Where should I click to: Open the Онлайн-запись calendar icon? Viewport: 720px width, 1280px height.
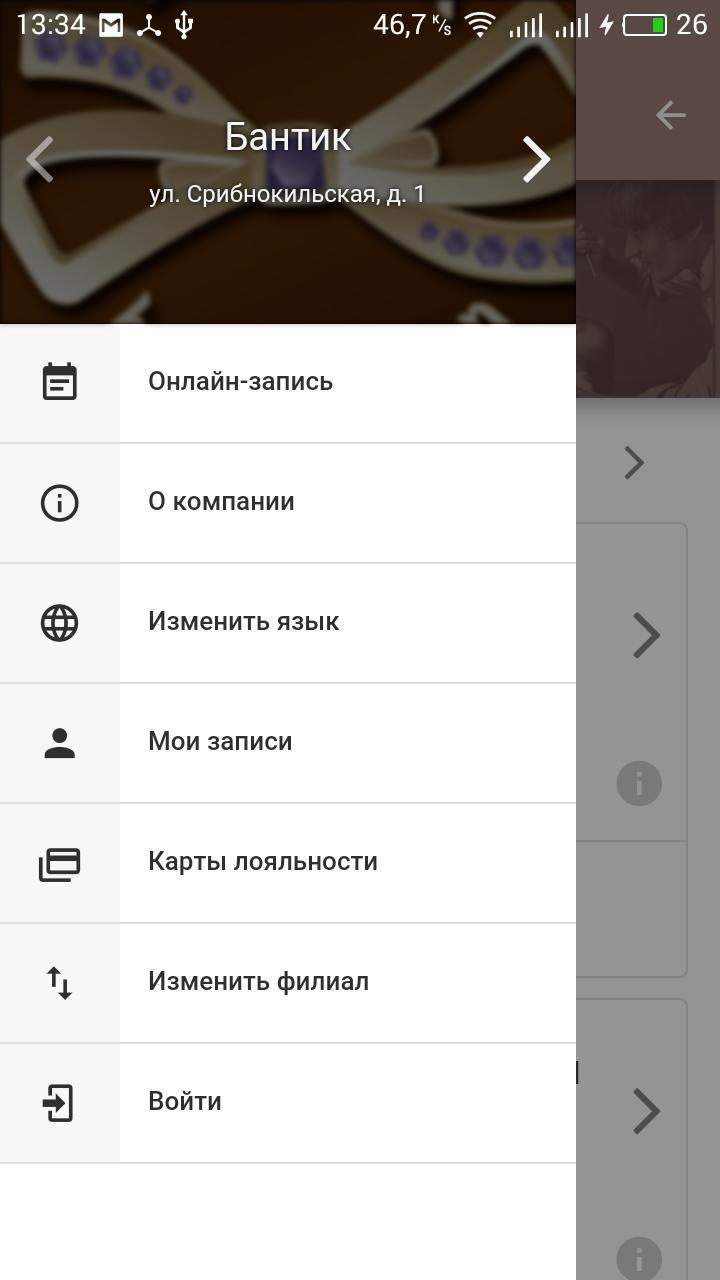(60, 381)
